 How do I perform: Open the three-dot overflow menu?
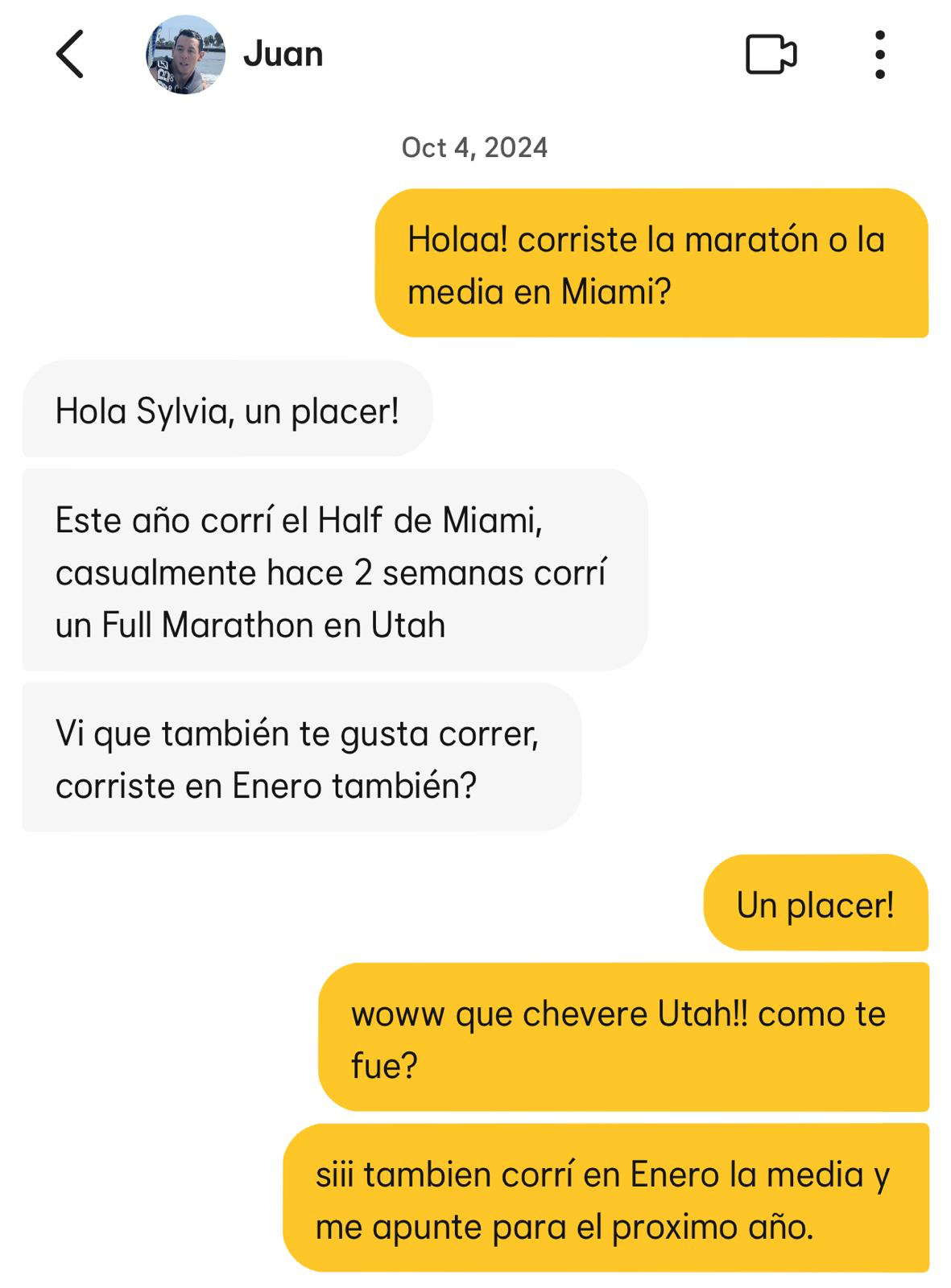coord(879,54)
